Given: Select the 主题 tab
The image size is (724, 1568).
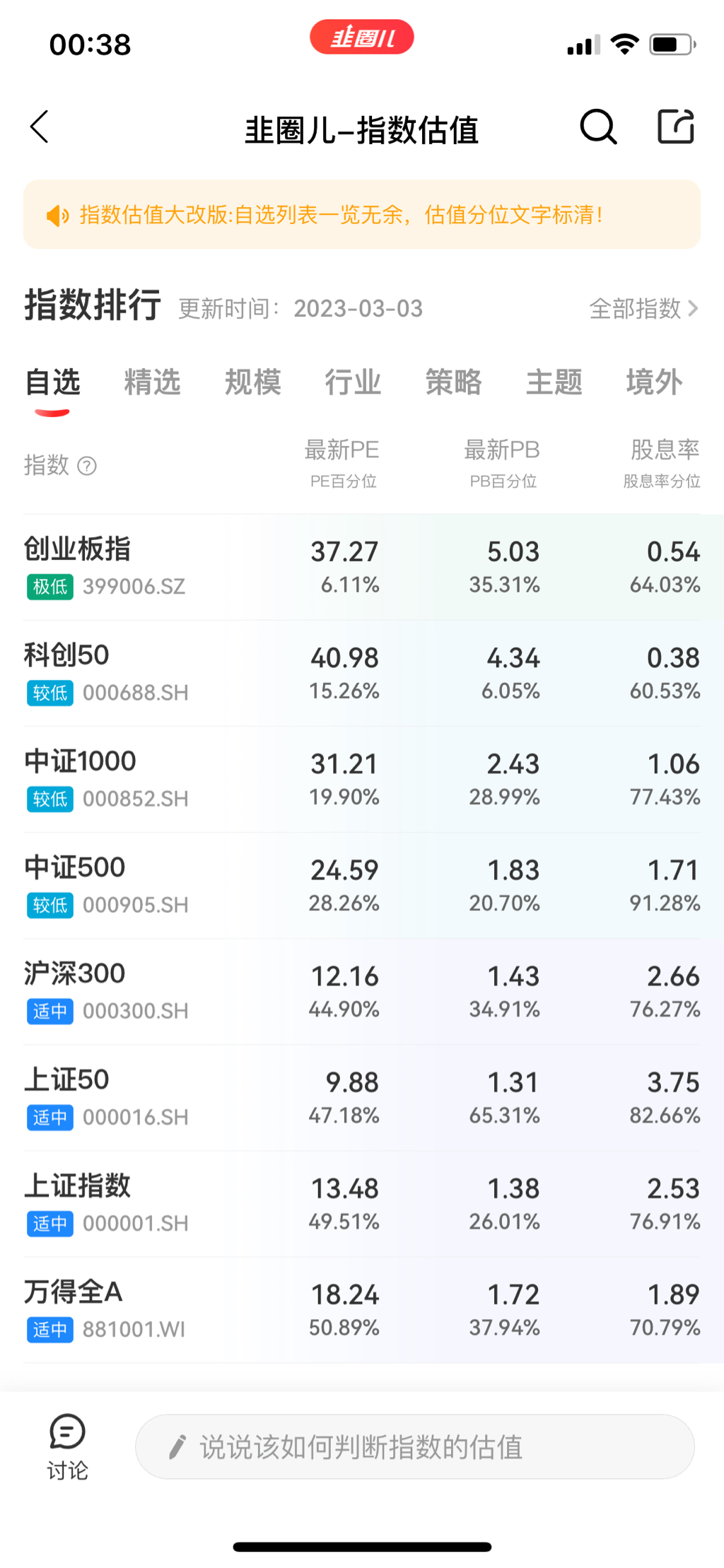Looking at the screenshot, I should click(x=554, y=382).
